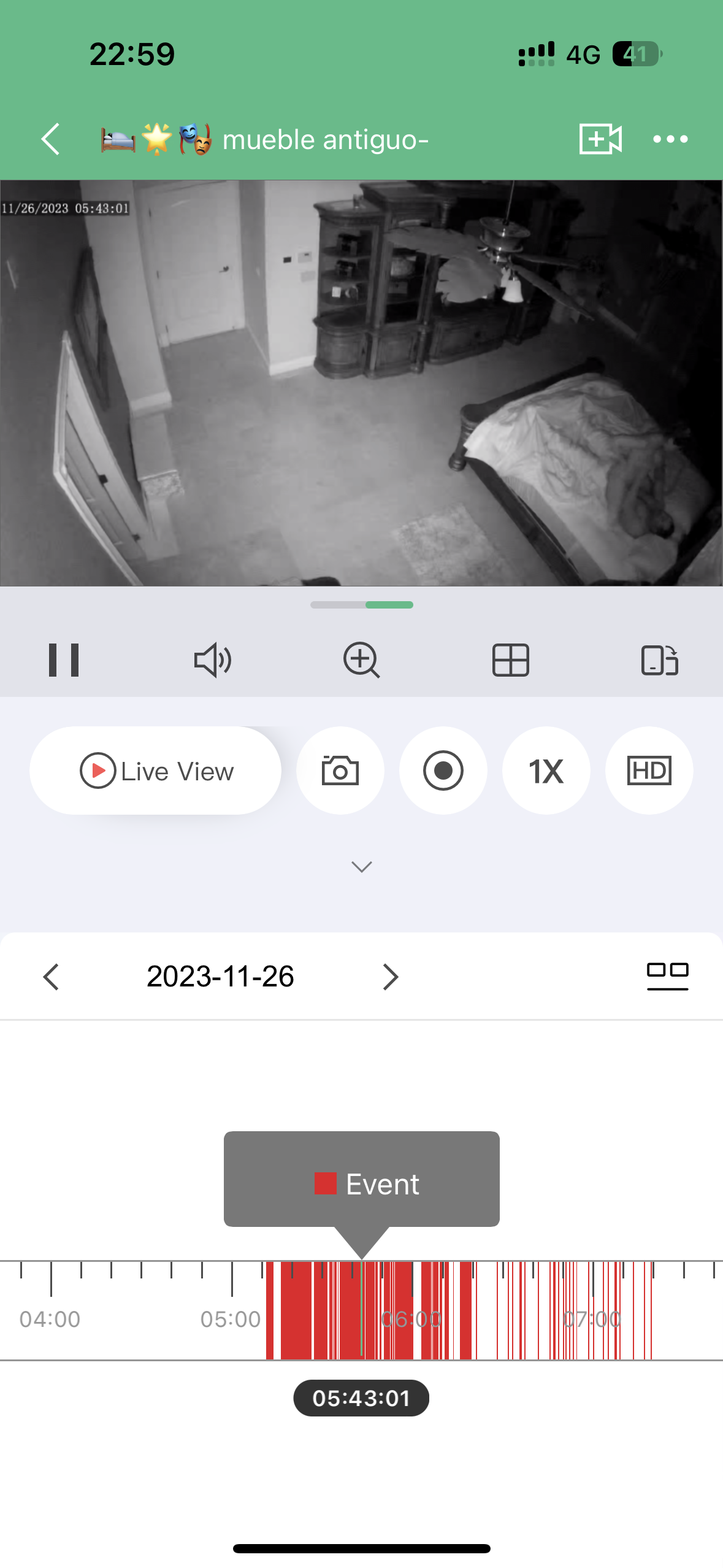The width and height of the screenshot is (723, 1568).
Task: Take a snapshot with the camera button
Action: [x=340, y=771]
